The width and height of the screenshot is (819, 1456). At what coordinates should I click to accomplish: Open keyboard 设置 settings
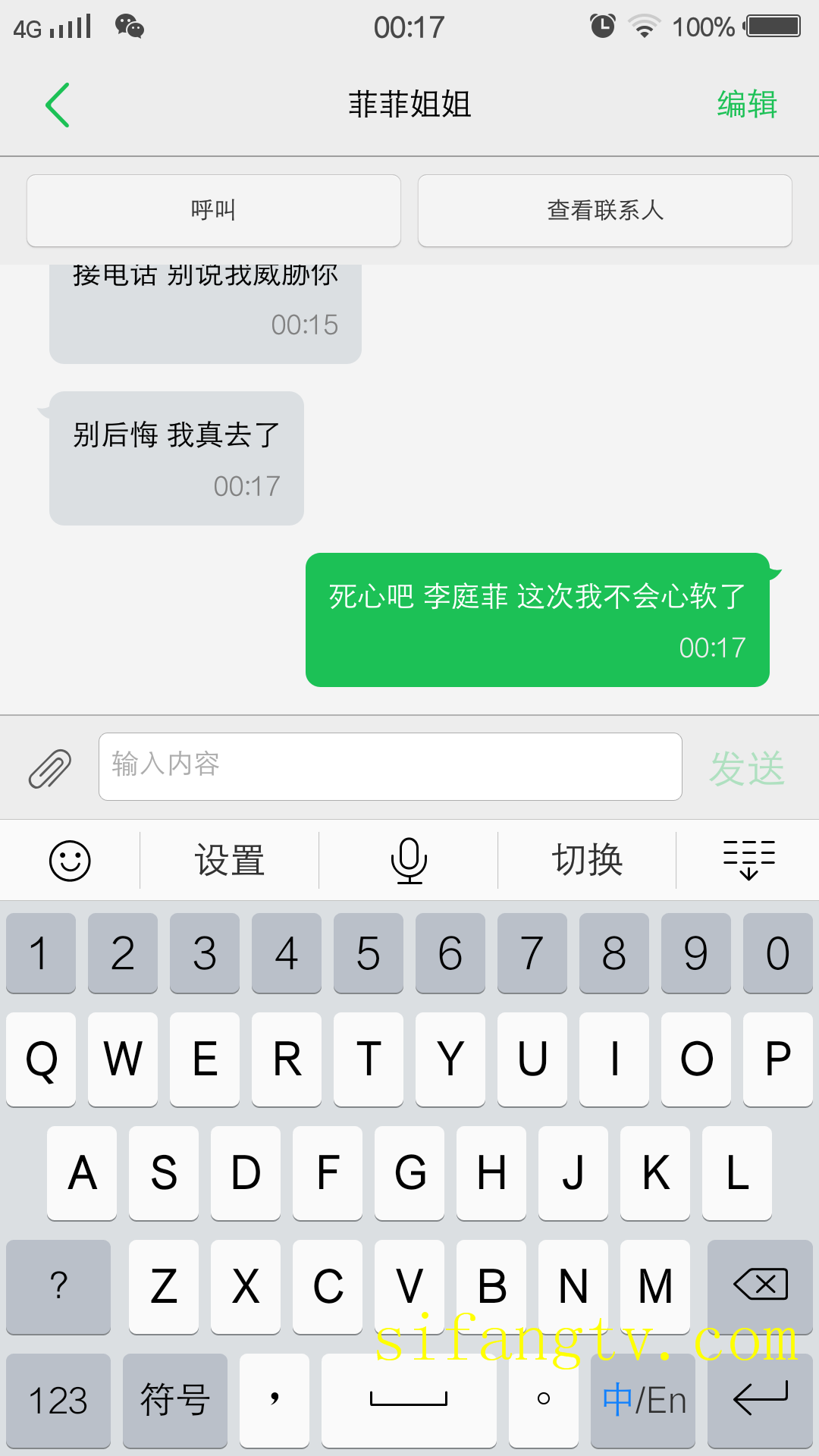[x=230, y=861]
